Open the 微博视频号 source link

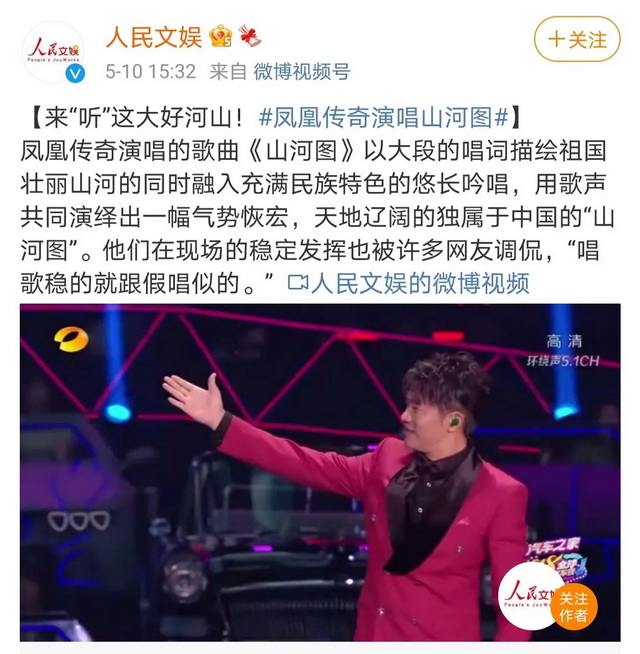point(301,71)
